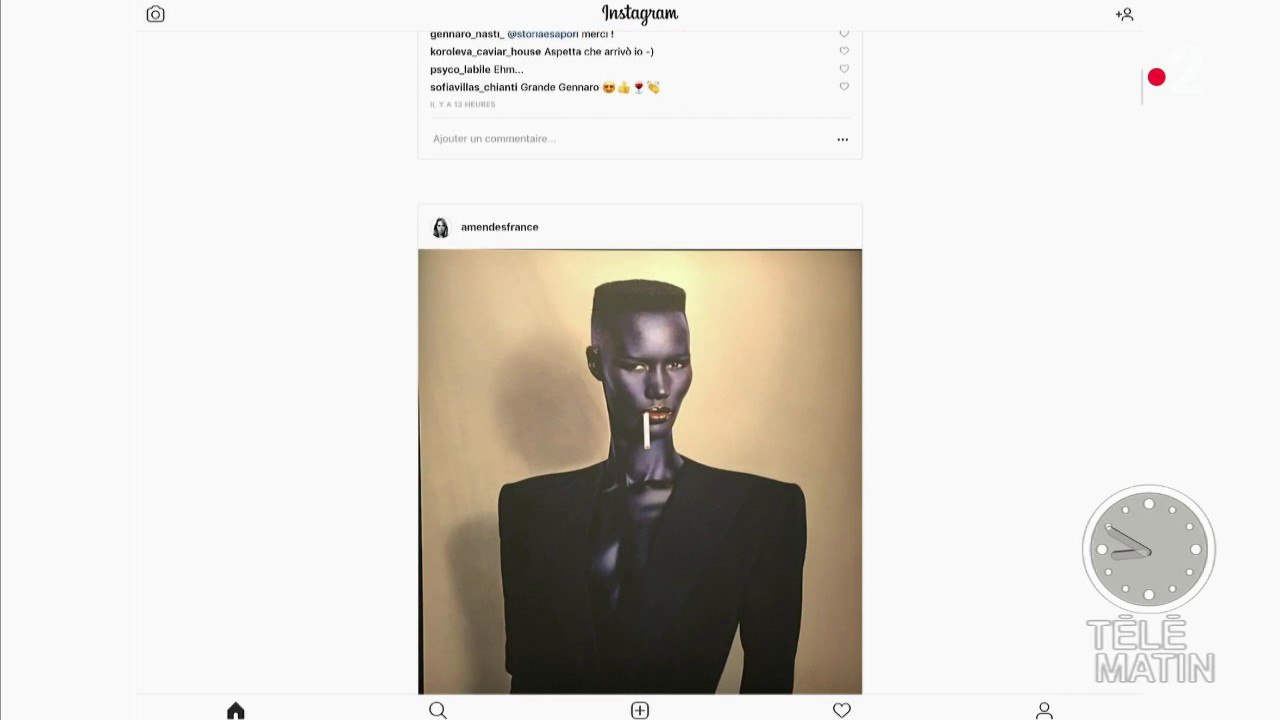
Task: Like the gennaro_nasti_ comment
Action: pos(844,34)
